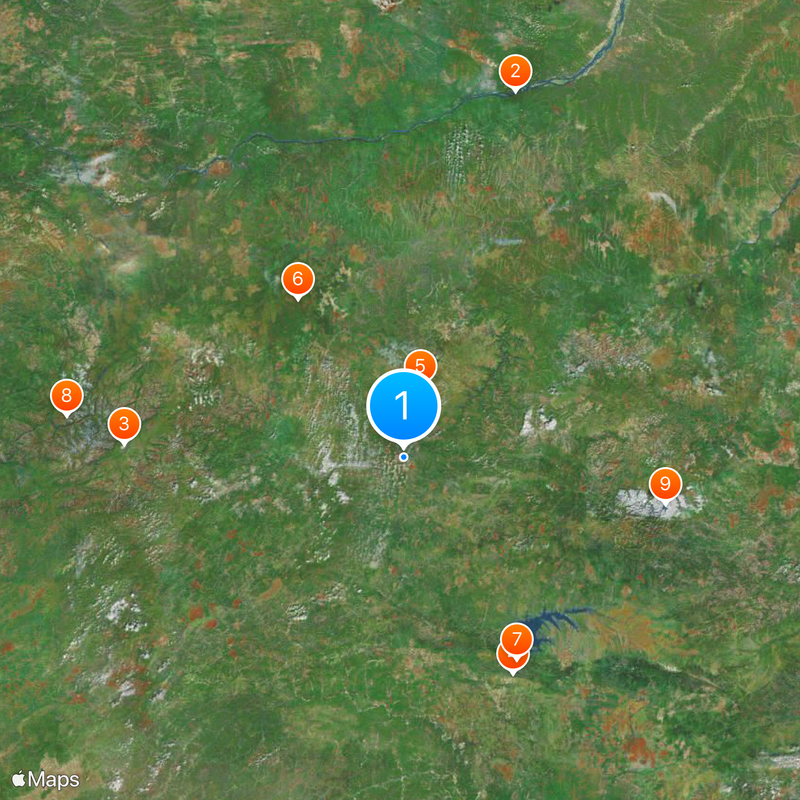Open map pin number 2
This screenshot has width=800, height=800.
(x=515, y=71)
